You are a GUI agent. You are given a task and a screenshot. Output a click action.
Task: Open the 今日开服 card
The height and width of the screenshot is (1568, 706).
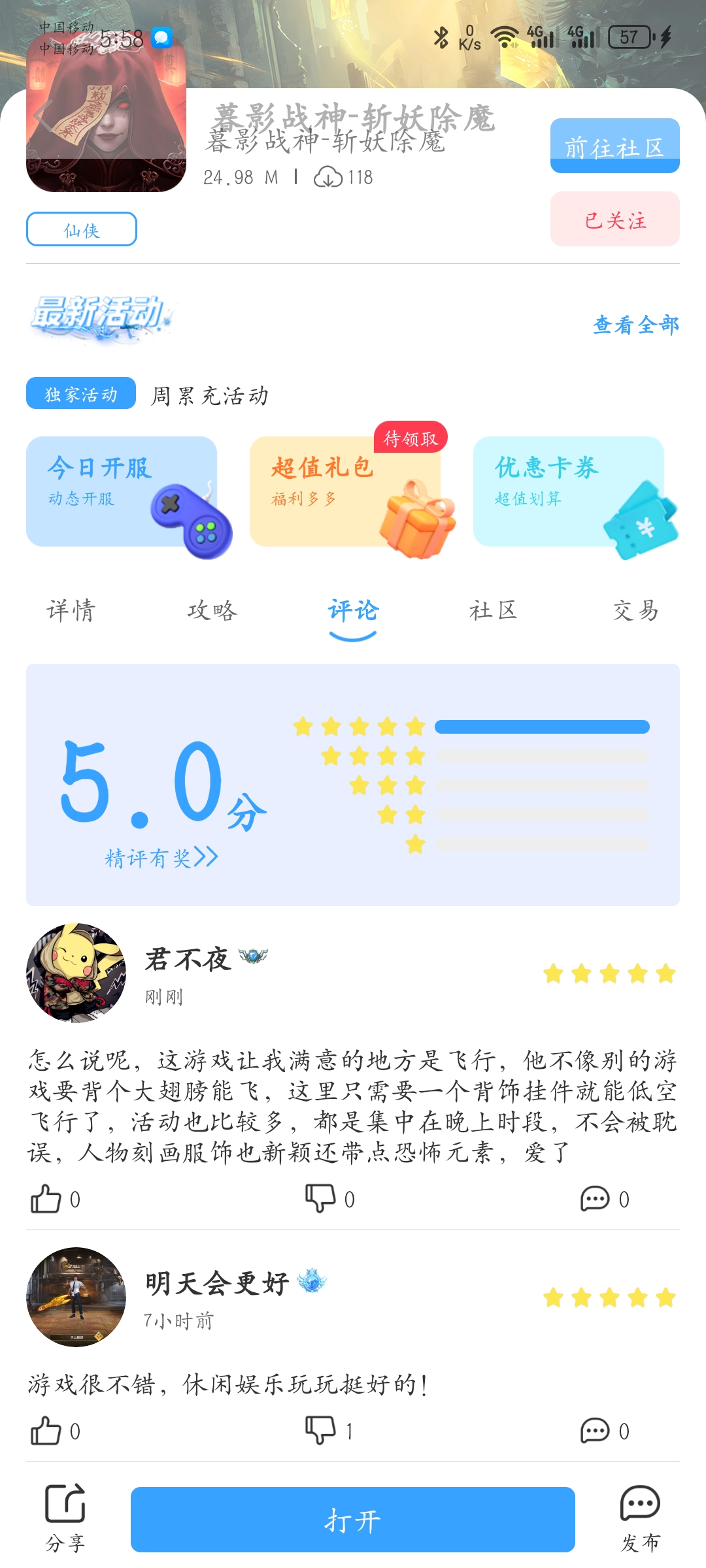coord(122,491)
